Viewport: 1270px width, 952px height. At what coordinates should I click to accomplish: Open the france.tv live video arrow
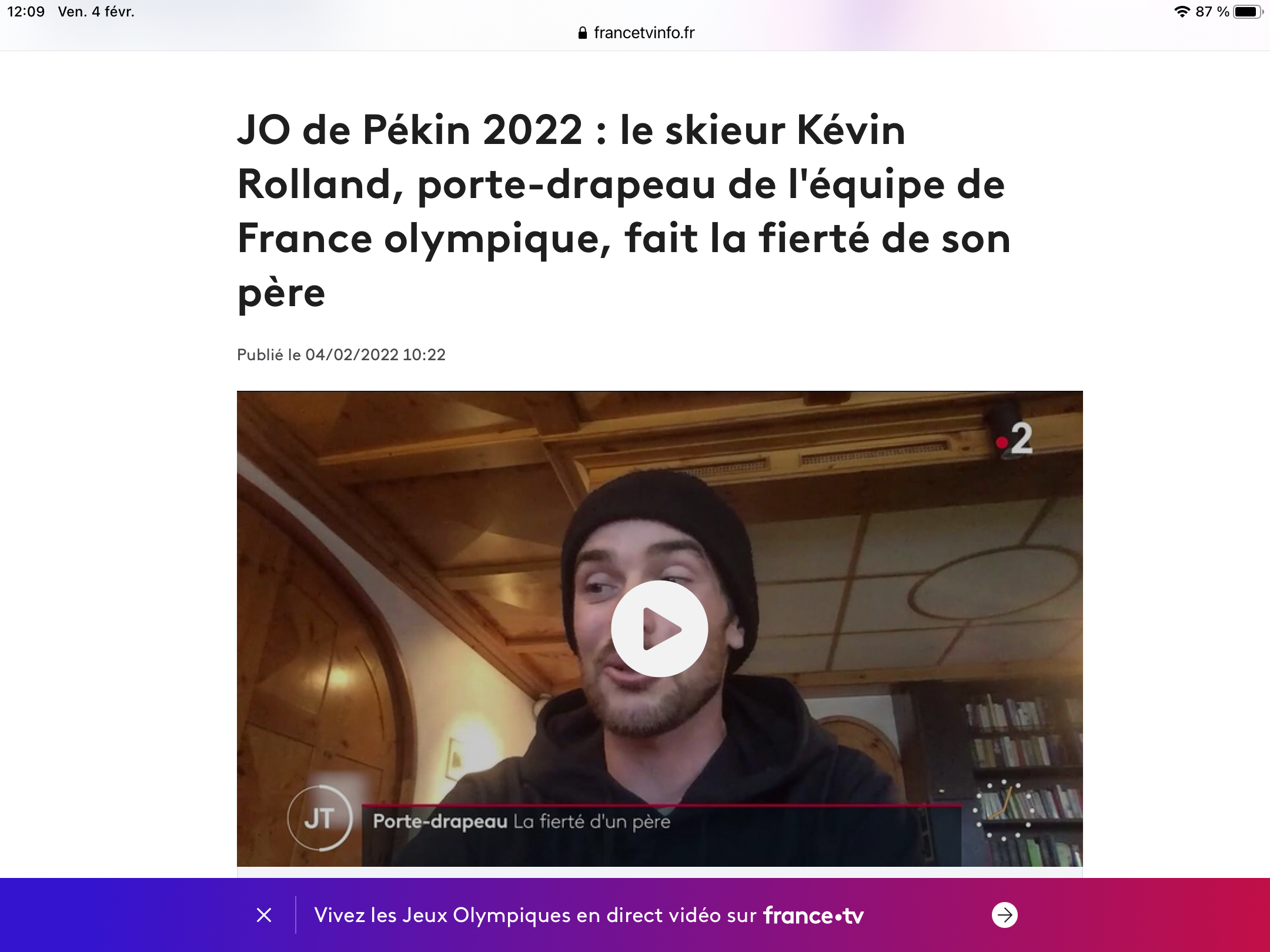tap(1004, 915)
